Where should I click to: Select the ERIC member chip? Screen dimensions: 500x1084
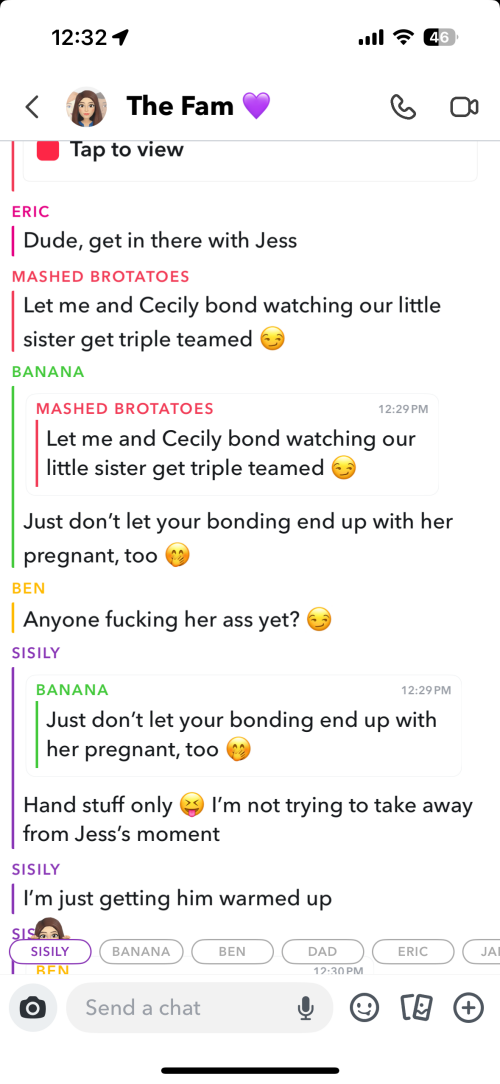(413, 951)
